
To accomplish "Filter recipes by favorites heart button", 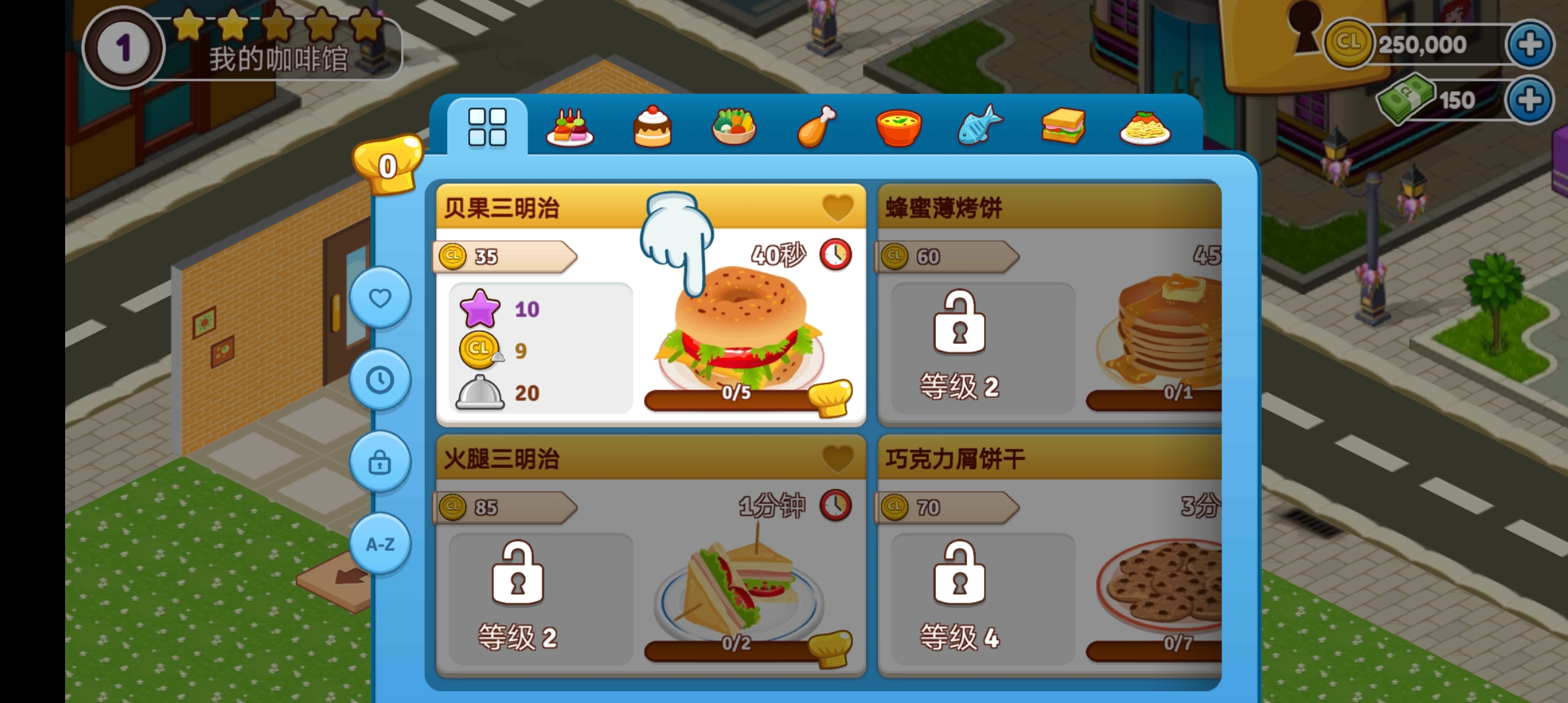I will 380,298.
